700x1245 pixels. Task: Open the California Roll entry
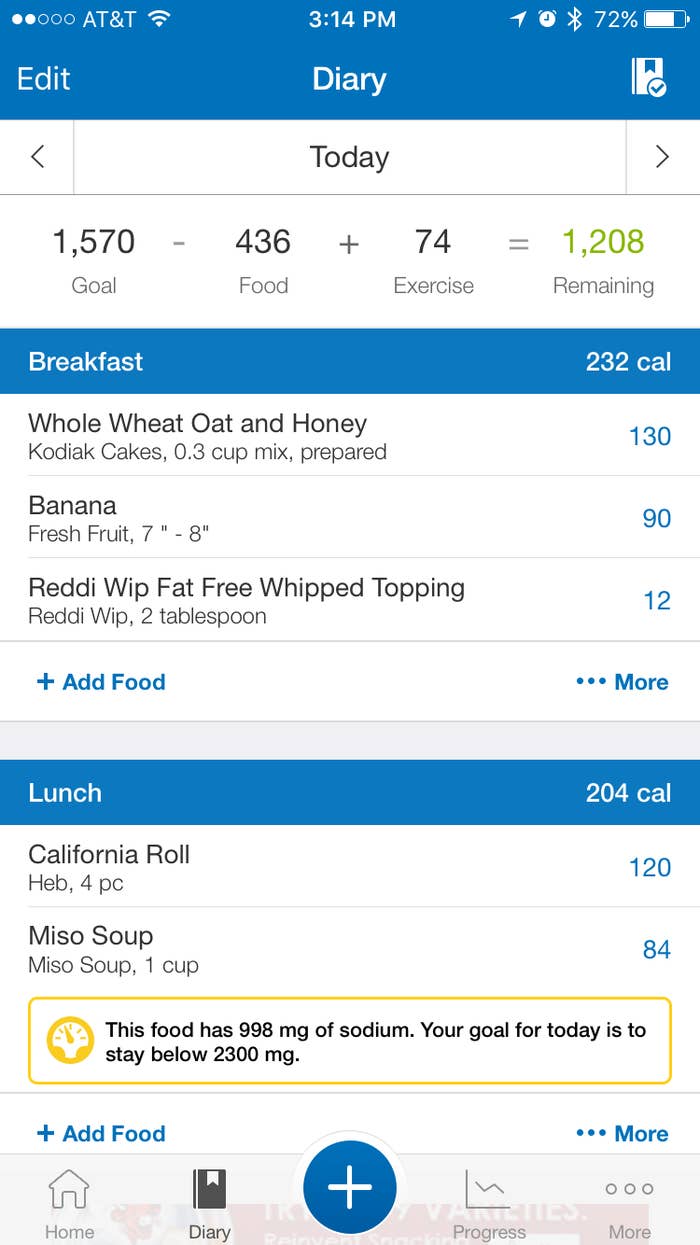click(x=350, y=867)
